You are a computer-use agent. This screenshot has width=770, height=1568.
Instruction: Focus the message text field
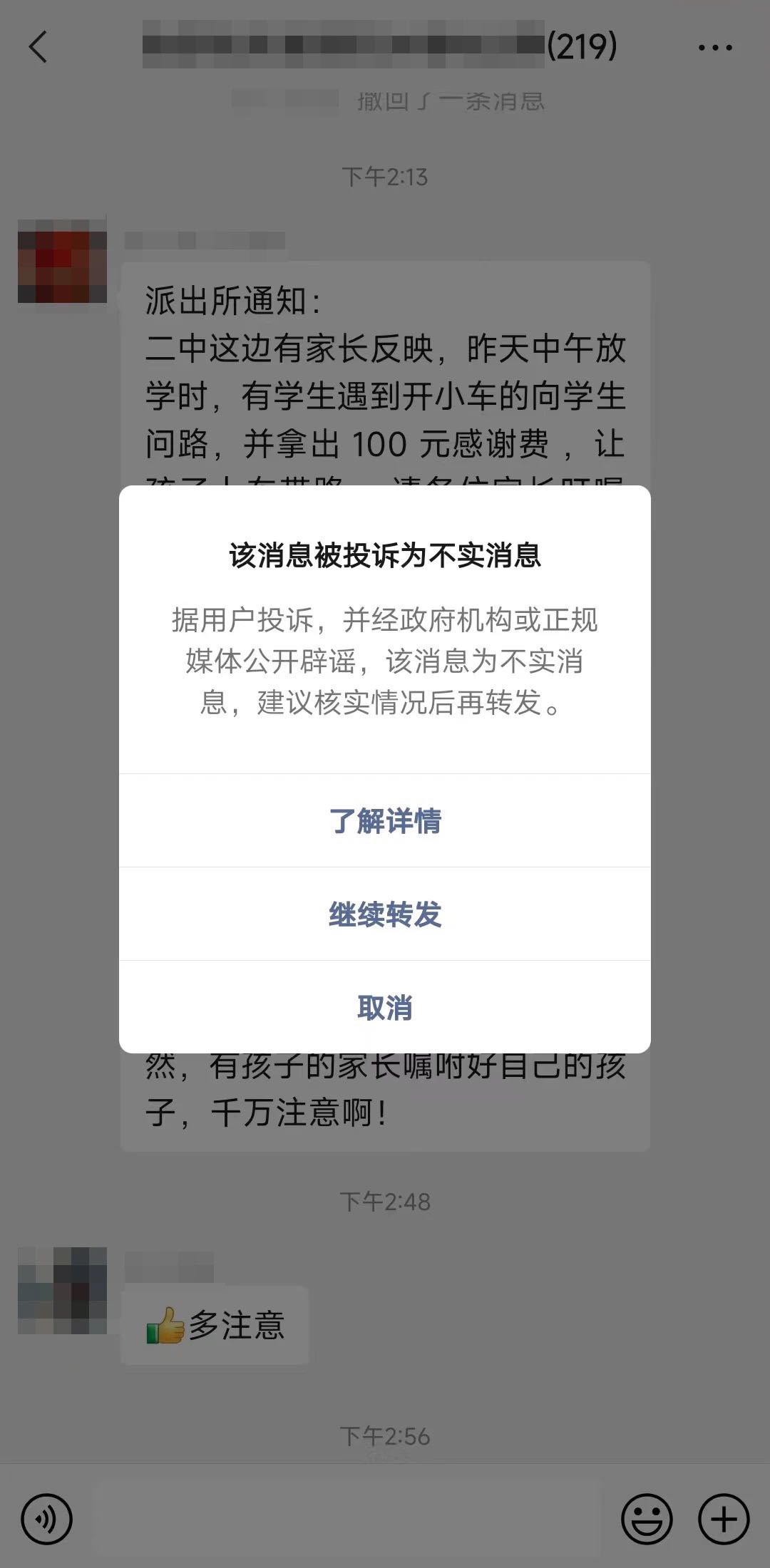[x=347, y=1519]
